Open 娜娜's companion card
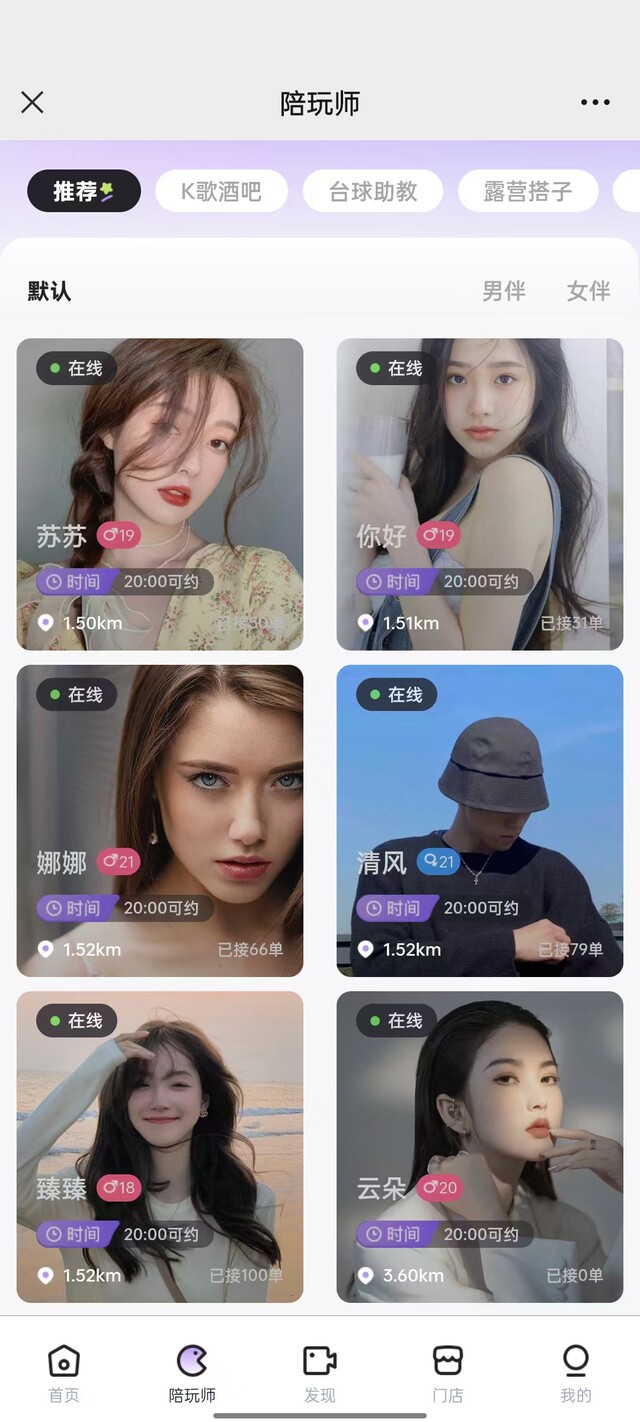The height and width of the screenshot is (1422, 640). coord(160,820)
